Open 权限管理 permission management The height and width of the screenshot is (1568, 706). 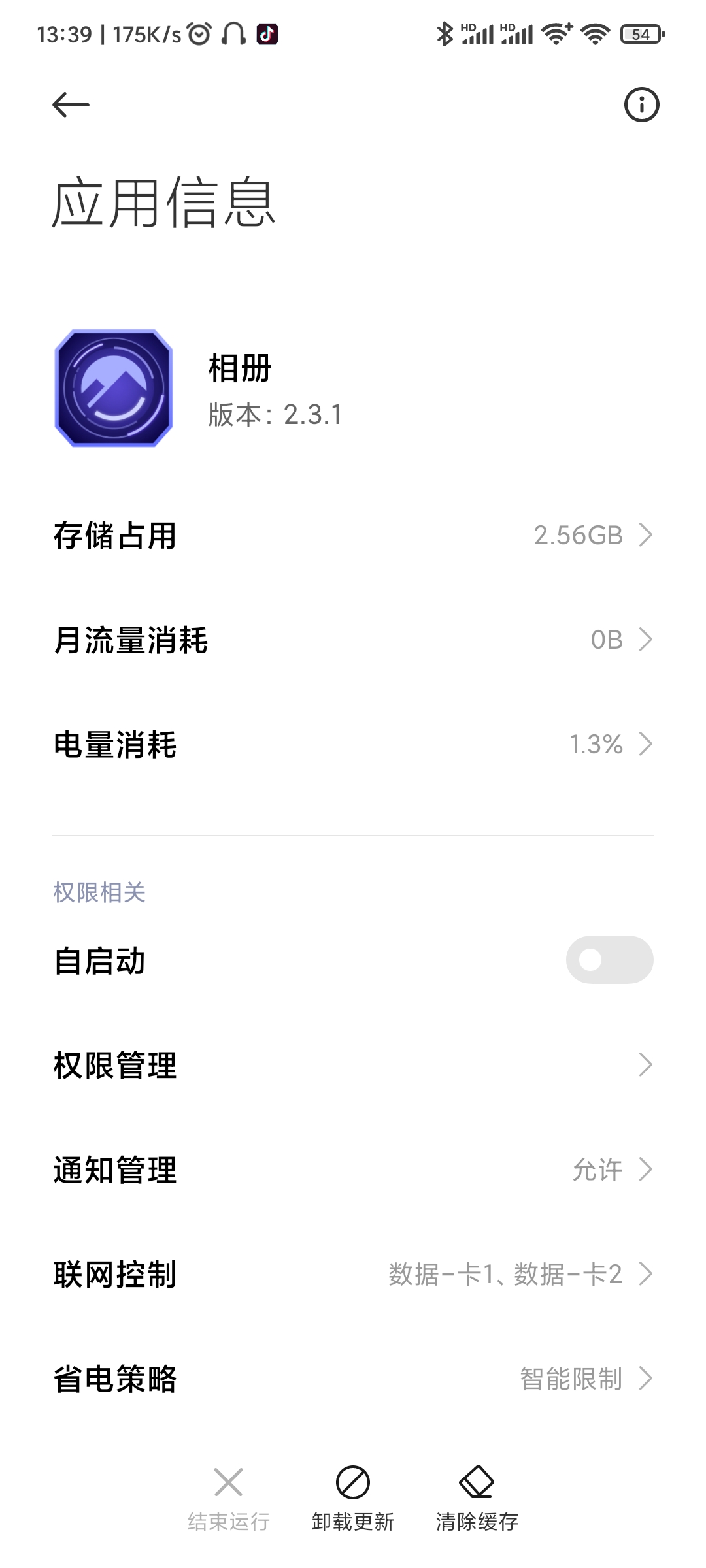point(353,1065)
